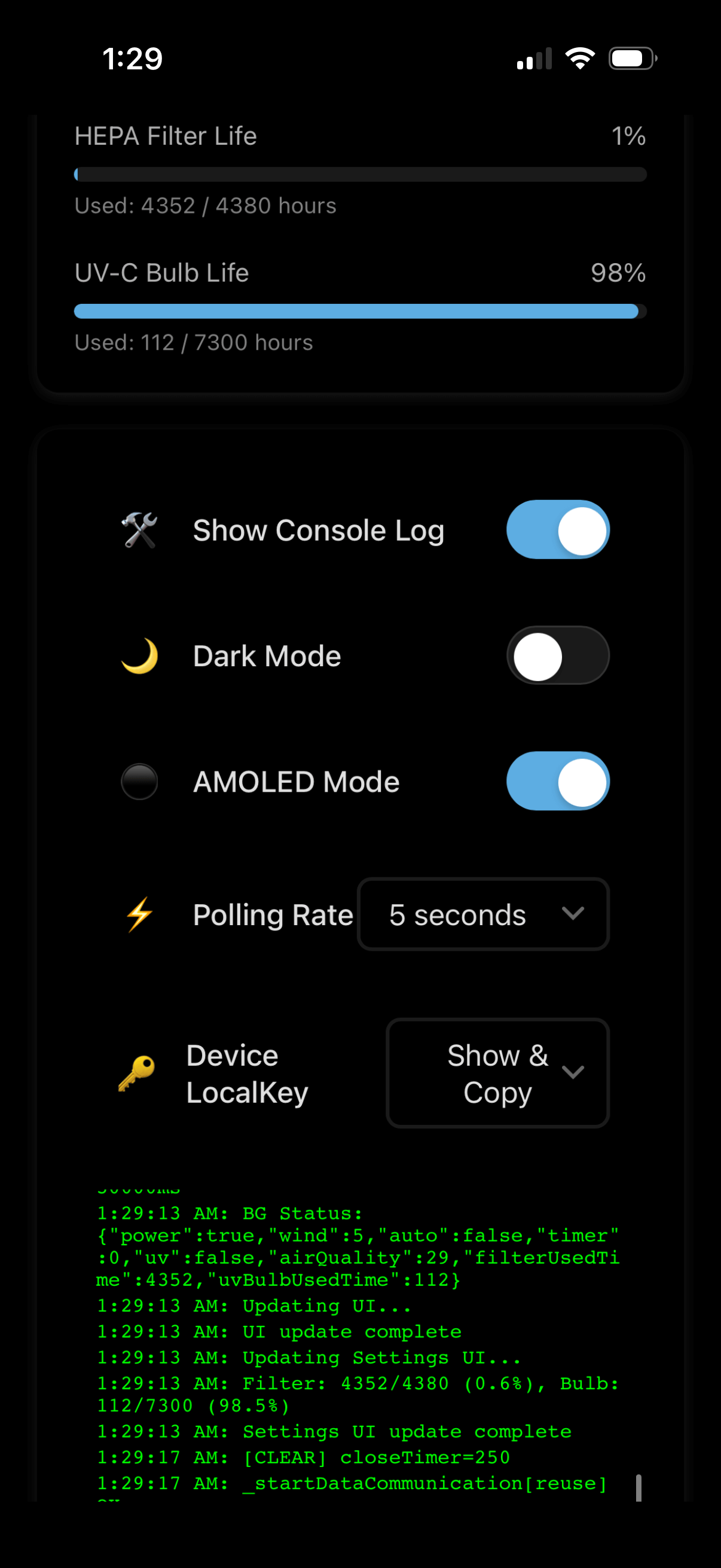Image resolution: width=721 pixels, height=1568 pixels.
Task: Tap the Wi-Fi icon in the status bar
Action: [x=579, y=57]
